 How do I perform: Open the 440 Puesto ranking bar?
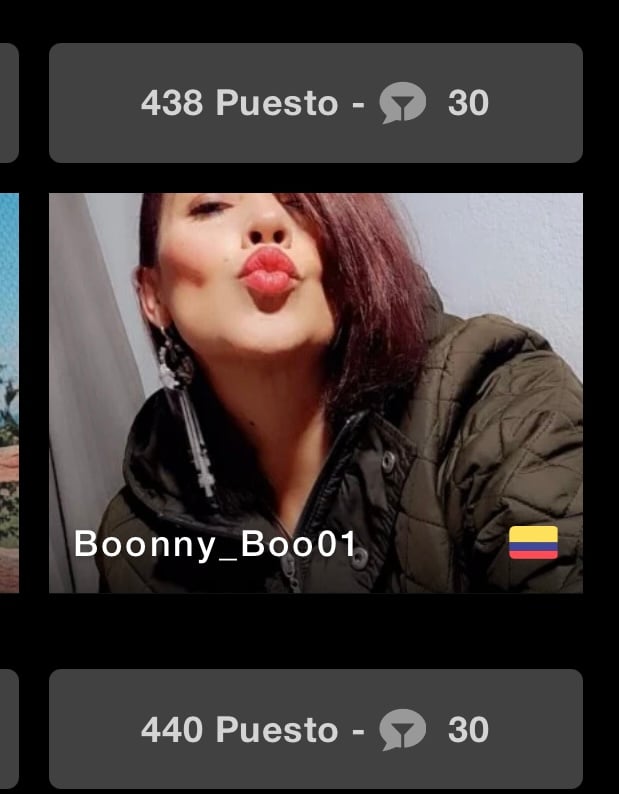pyautogui.click(x=315, y=729)
